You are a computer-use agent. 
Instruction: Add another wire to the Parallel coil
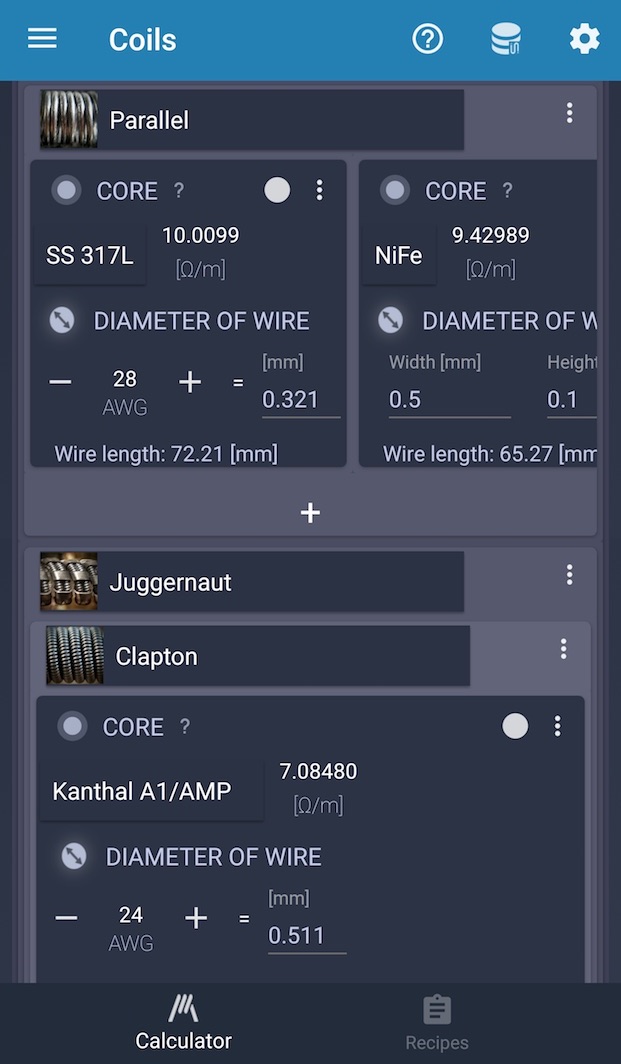(x=310, y=513)
